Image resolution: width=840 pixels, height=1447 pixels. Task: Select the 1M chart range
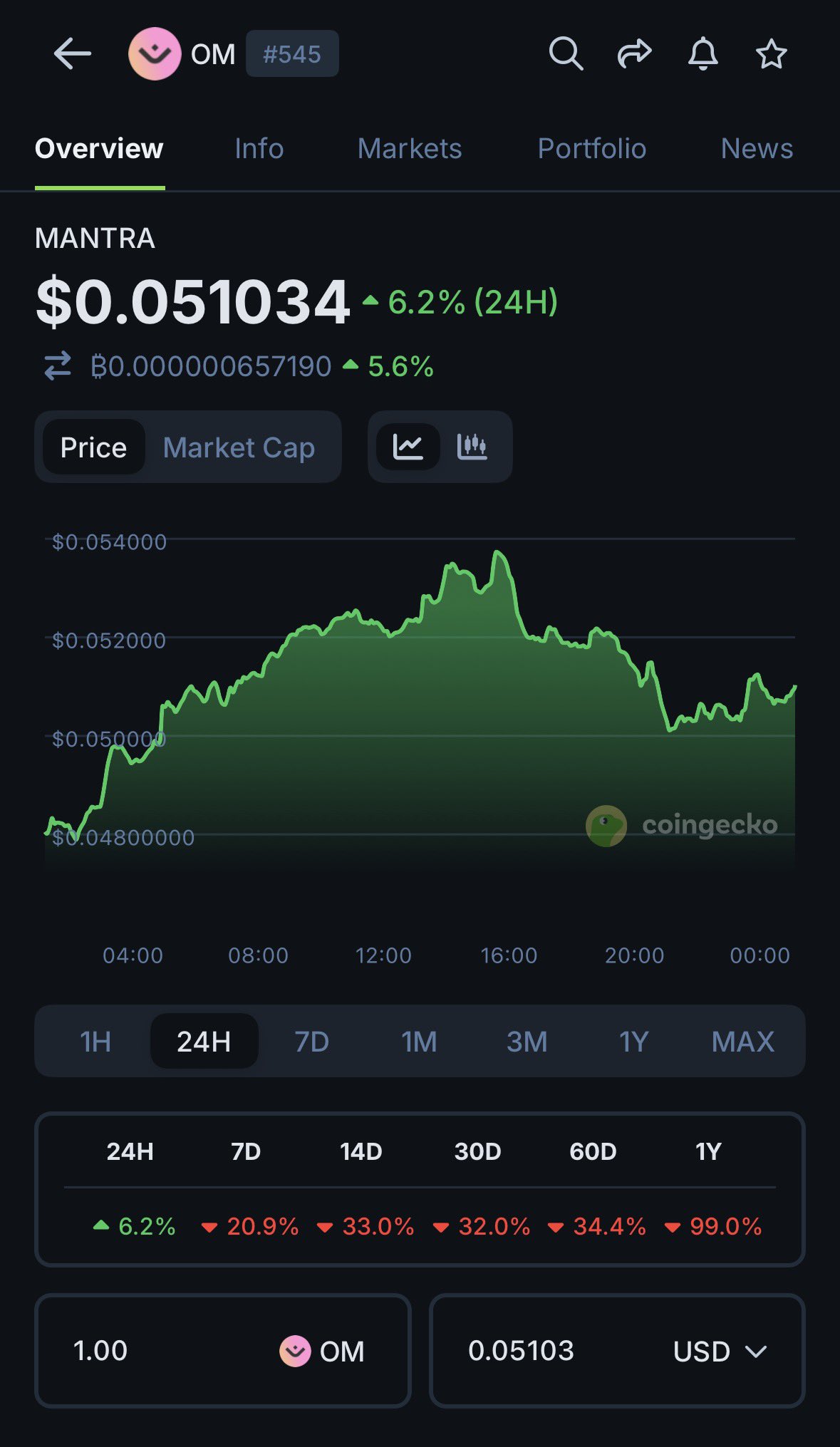point(419,1042)
